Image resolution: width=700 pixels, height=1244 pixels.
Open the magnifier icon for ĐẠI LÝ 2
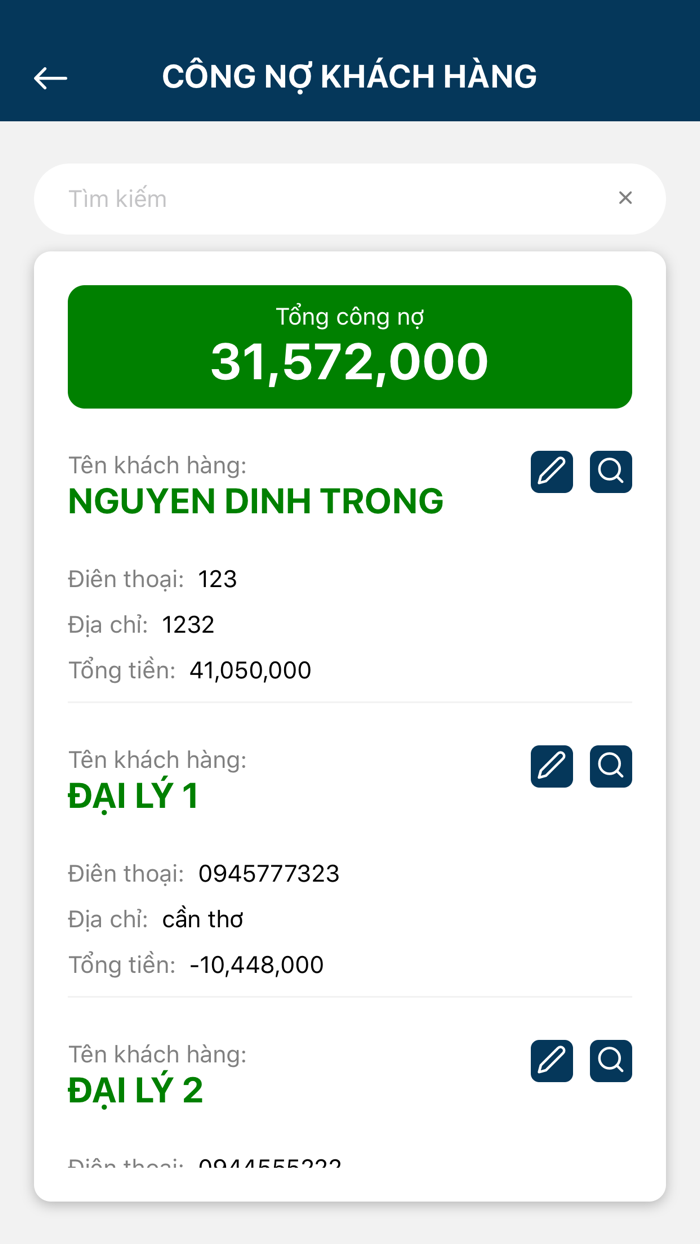pos(611,1060)
